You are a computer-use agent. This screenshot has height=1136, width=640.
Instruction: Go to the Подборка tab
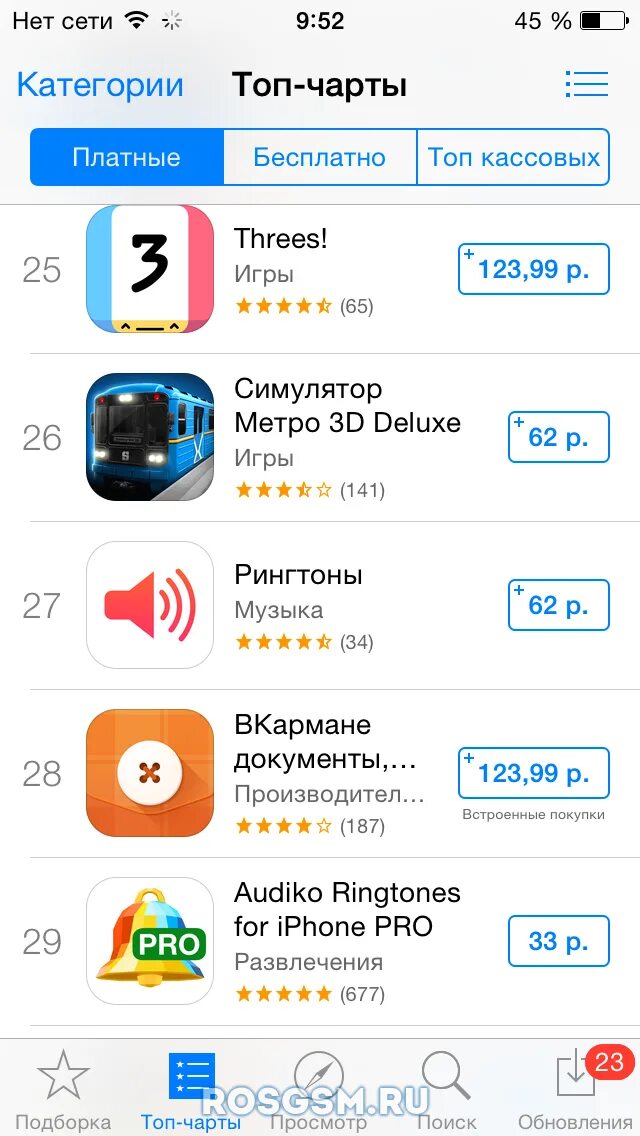[63, 1088]
